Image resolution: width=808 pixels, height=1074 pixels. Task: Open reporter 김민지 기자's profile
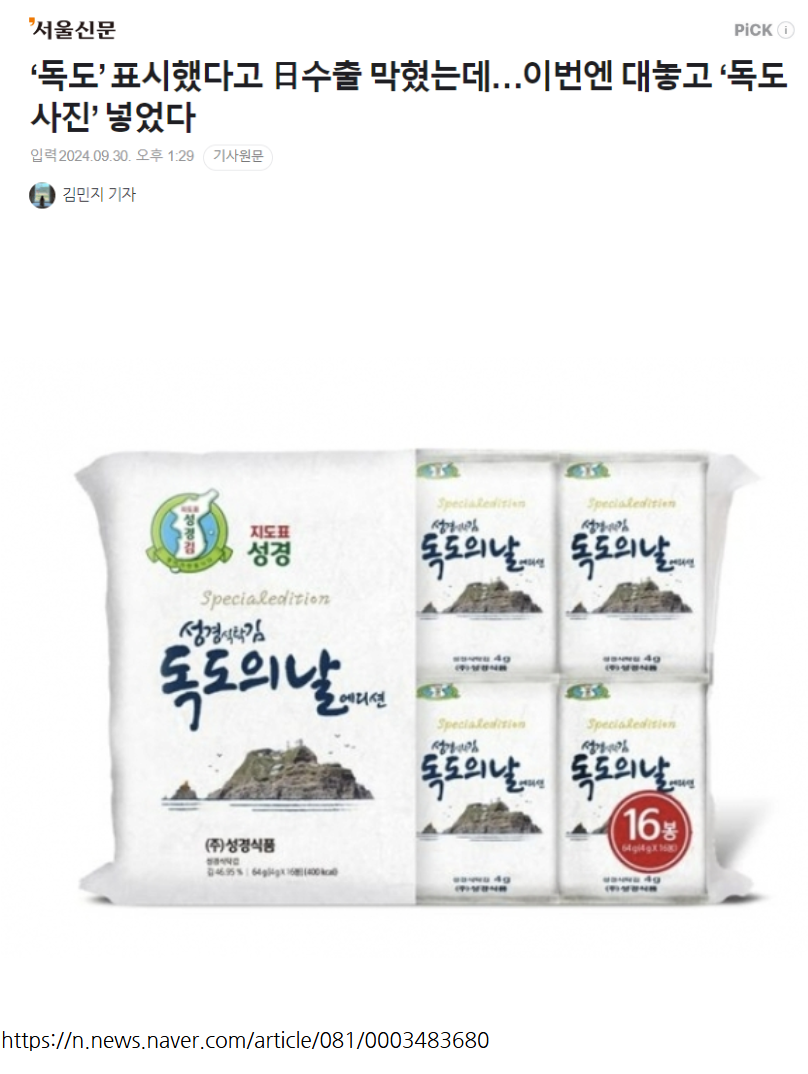pyautogui.click(x=98, y=195)
